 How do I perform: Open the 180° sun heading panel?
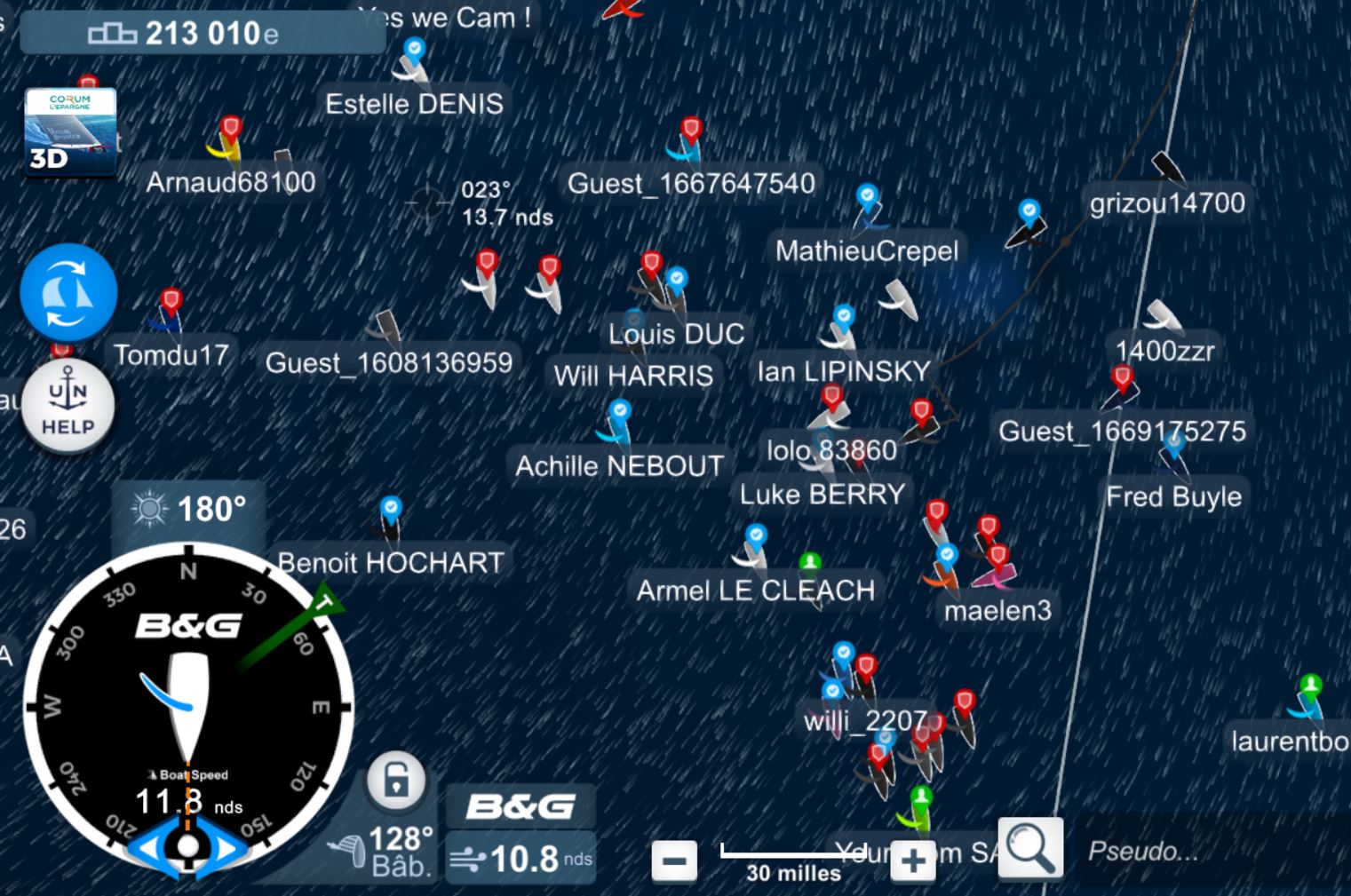click(188, 509)
